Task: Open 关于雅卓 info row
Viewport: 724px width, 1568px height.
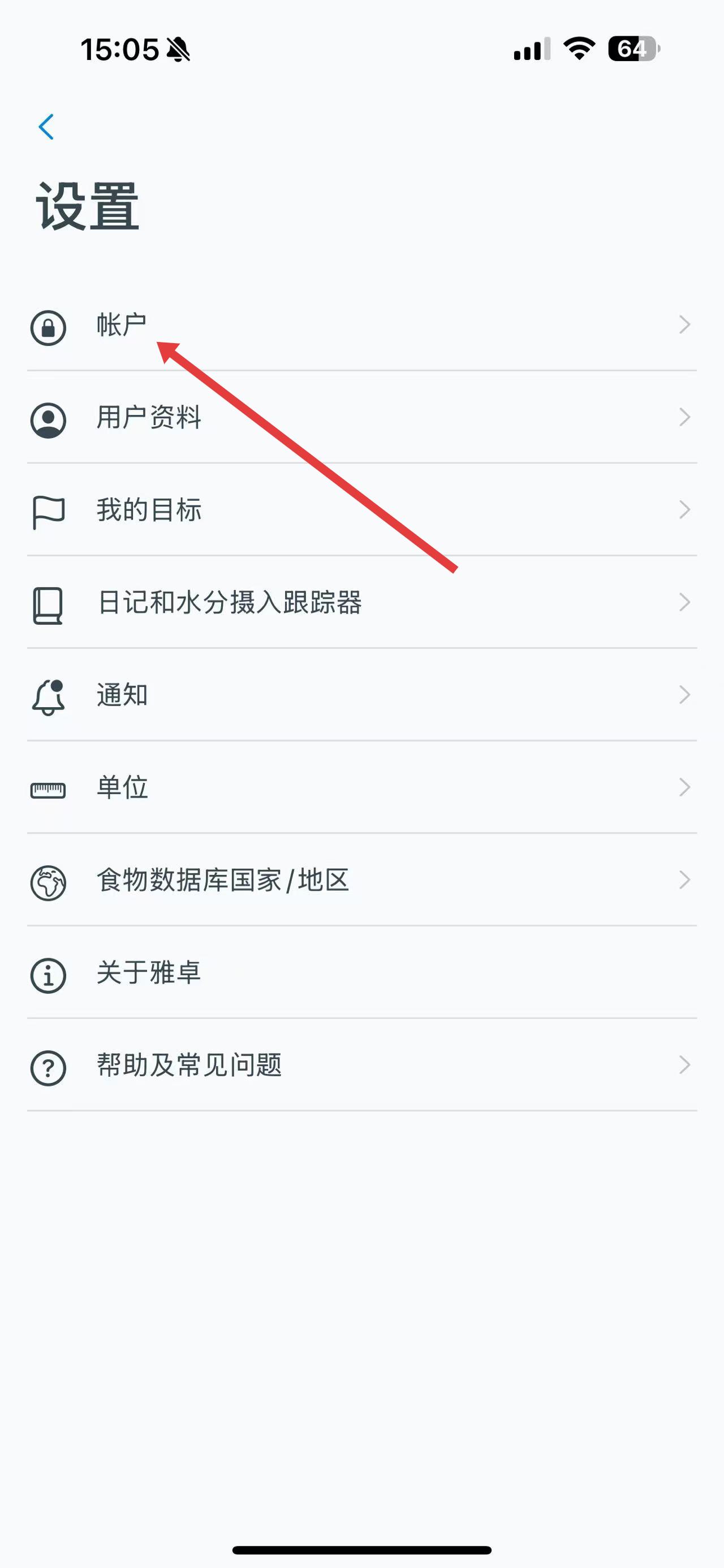Action: 361,973
